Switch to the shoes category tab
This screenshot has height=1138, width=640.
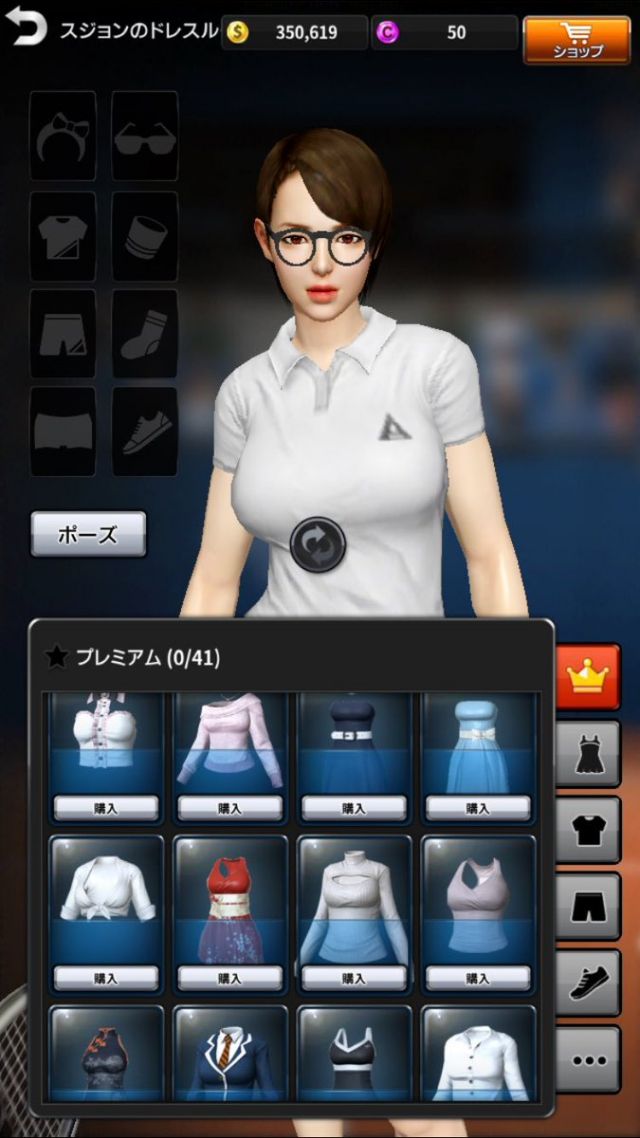(x=588, y=982)
